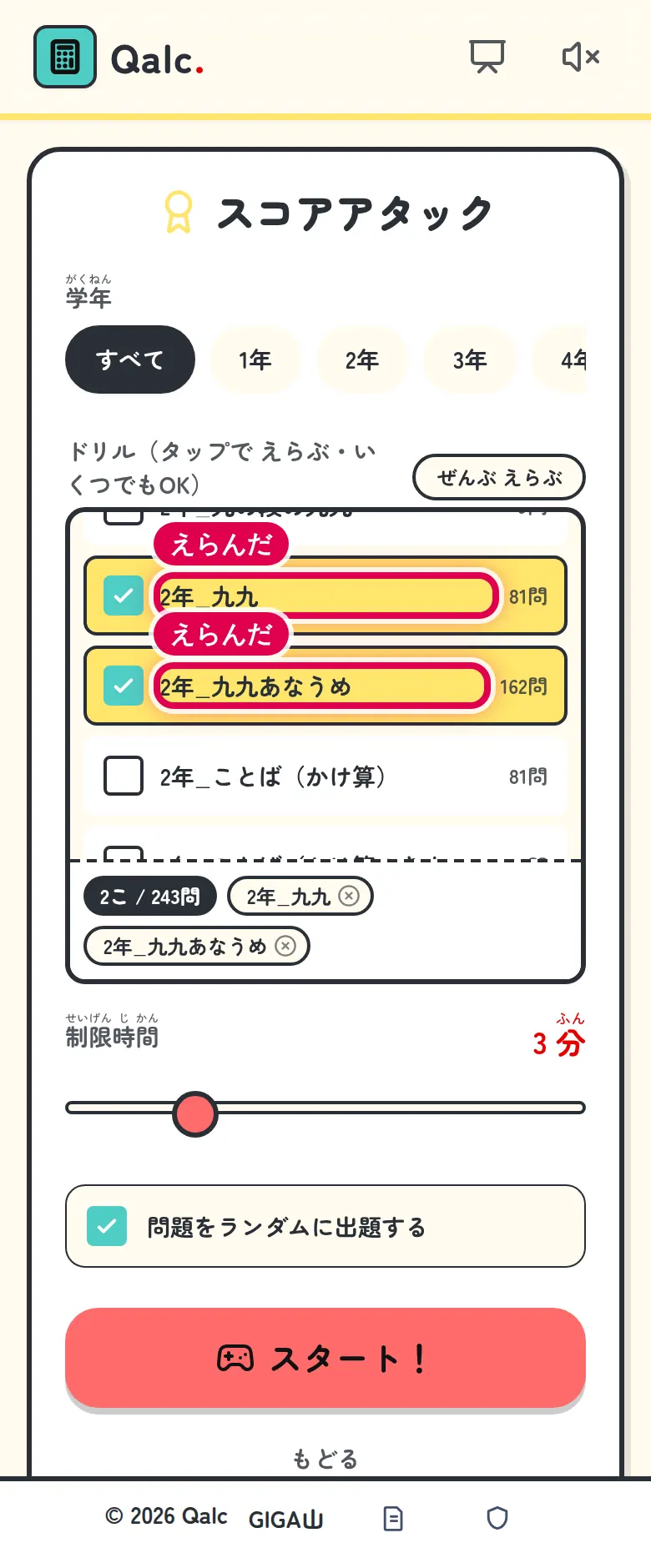This screenshot has width=651, height=1568.
Task: Uncheck the 2年_九九あなうめ drill
Action: pos(124,686)
